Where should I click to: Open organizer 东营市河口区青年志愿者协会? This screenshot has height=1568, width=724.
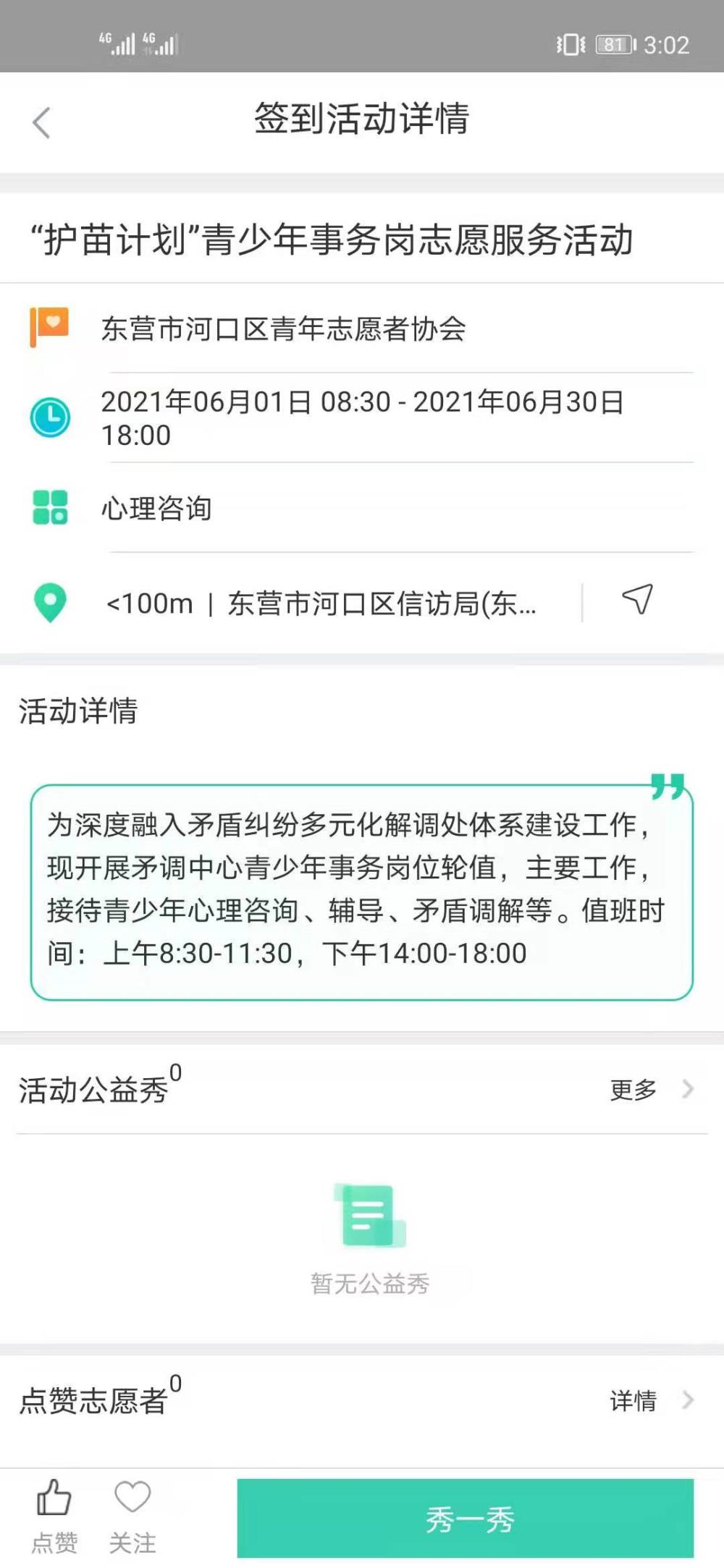pos(283,329)
